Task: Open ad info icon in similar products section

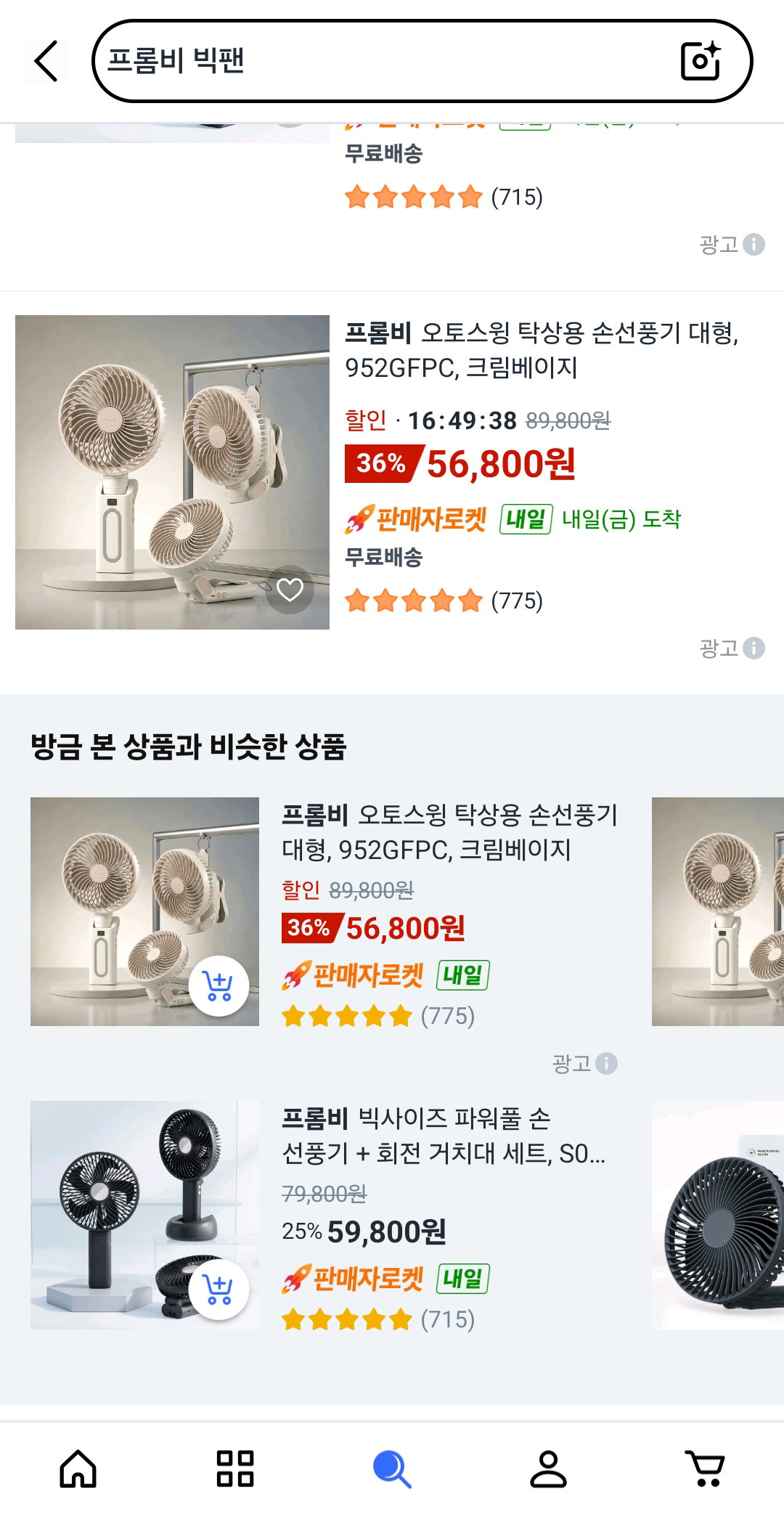Action: point(606,1064)
